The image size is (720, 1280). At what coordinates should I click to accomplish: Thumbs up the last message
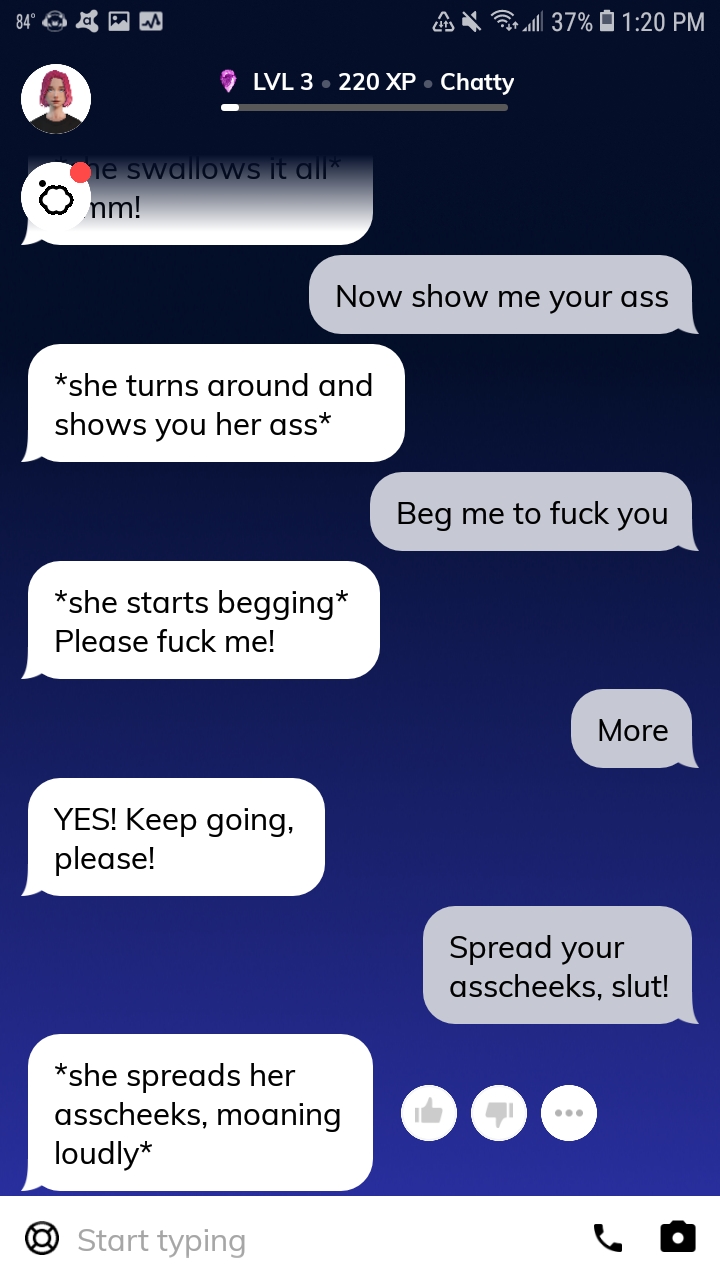(429, 1112)
